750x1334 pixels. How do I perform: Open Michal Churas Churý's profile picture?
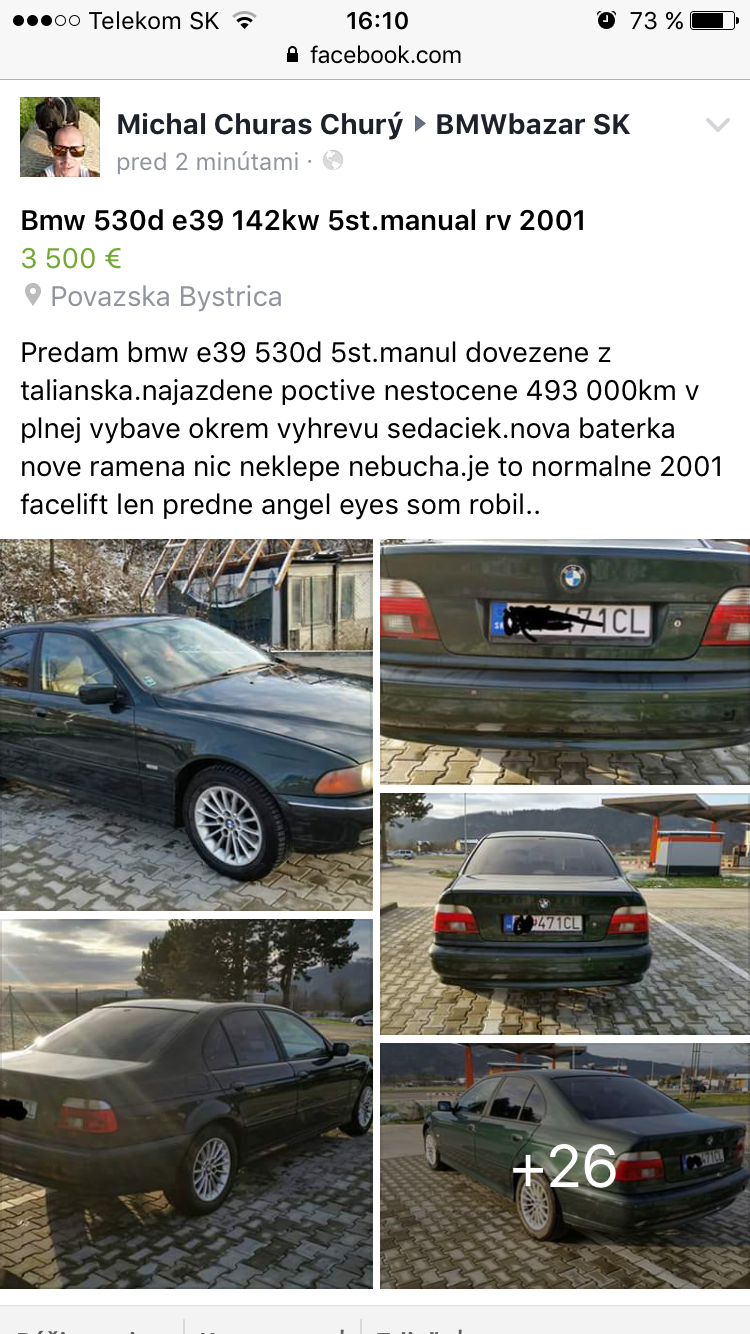(60, 137)
